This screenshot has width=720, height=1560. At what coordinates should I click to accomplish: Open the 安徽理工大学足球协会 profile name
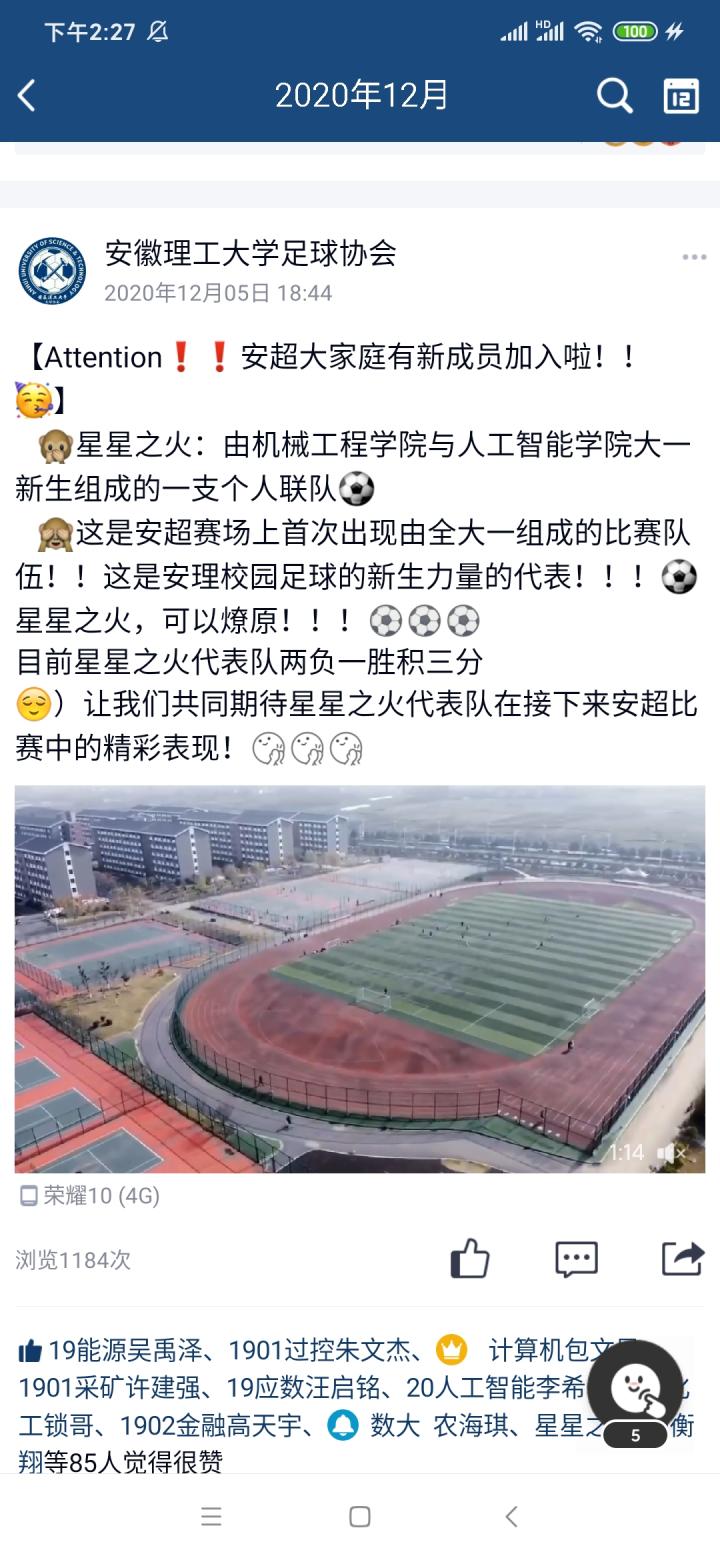[x=250, y=253]
